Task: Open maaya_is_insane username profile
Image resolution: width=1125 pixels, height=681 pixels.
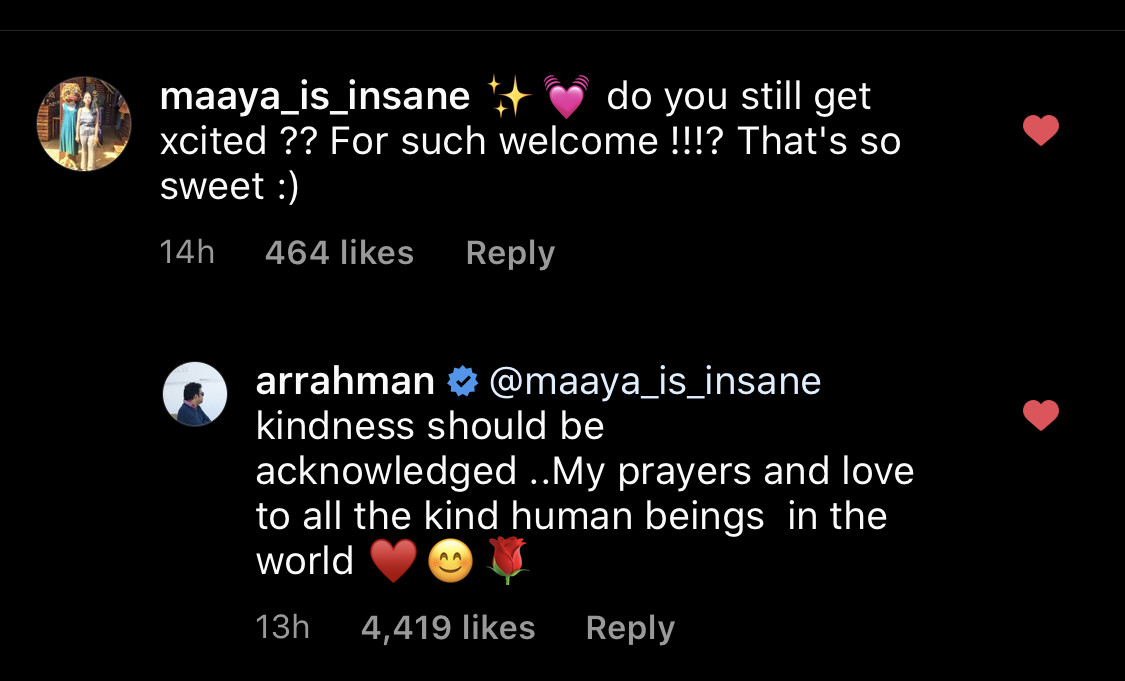Action: pyautogui.click(x=314, y=97)
